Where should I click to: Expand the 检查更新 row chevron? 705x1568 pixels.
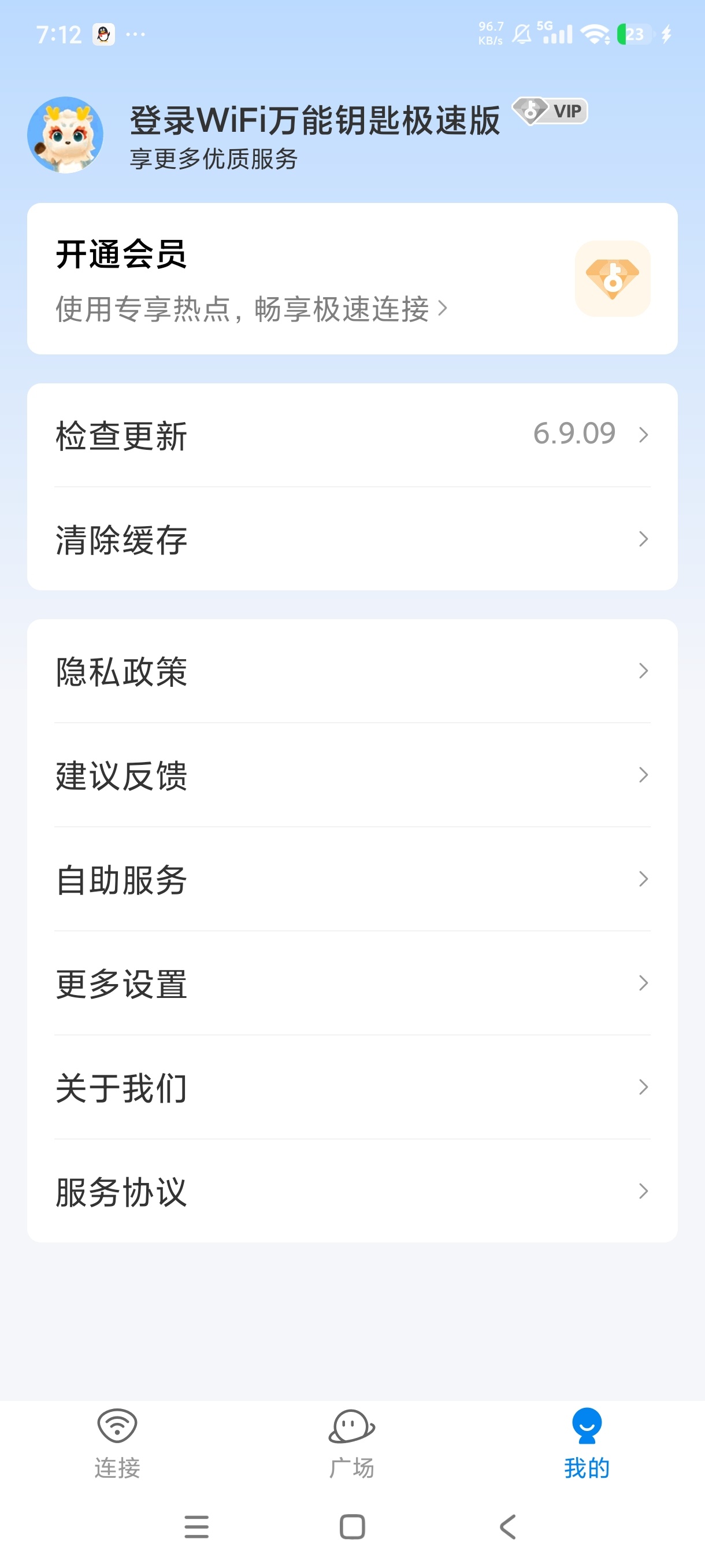[643, 435]
